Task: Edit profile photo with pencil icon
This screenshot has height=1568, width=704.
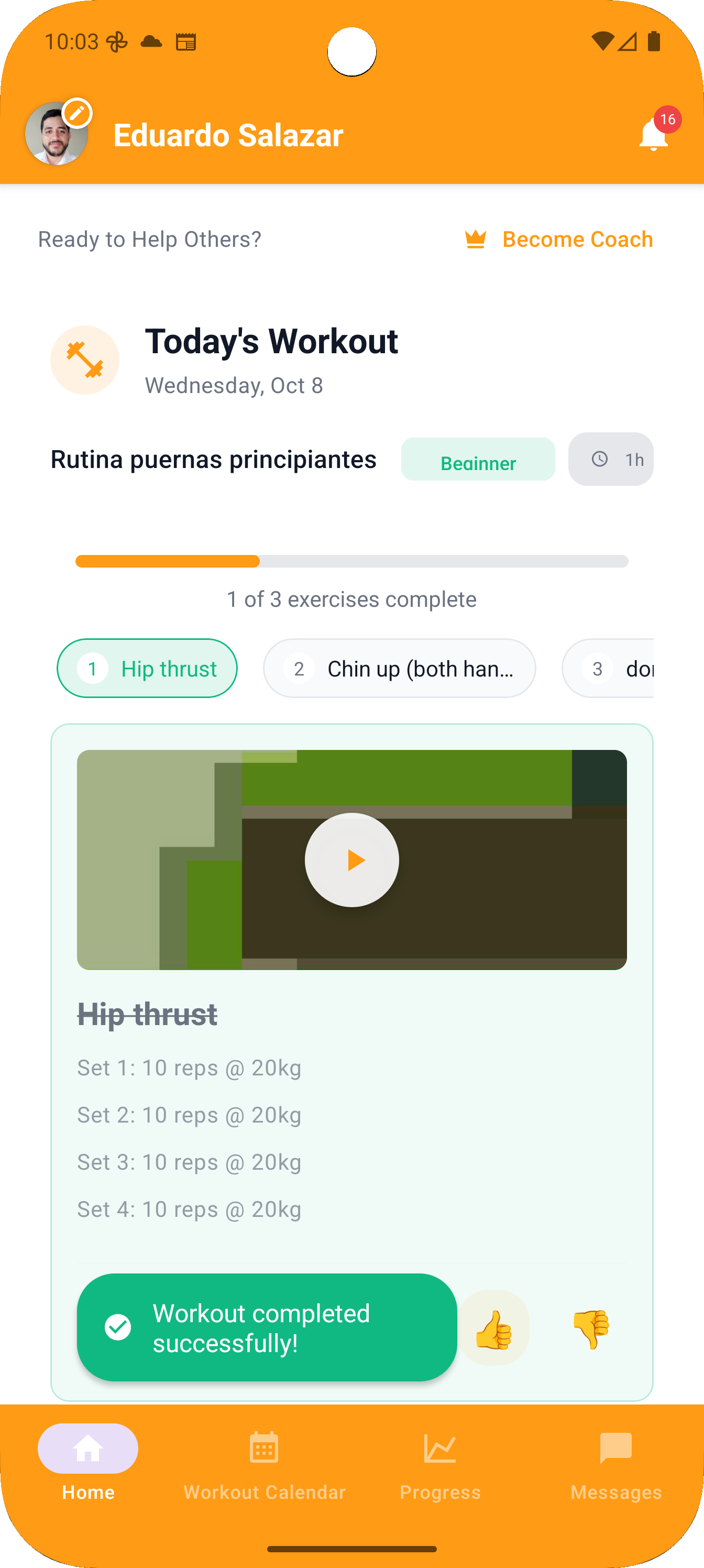Action: 78,113
